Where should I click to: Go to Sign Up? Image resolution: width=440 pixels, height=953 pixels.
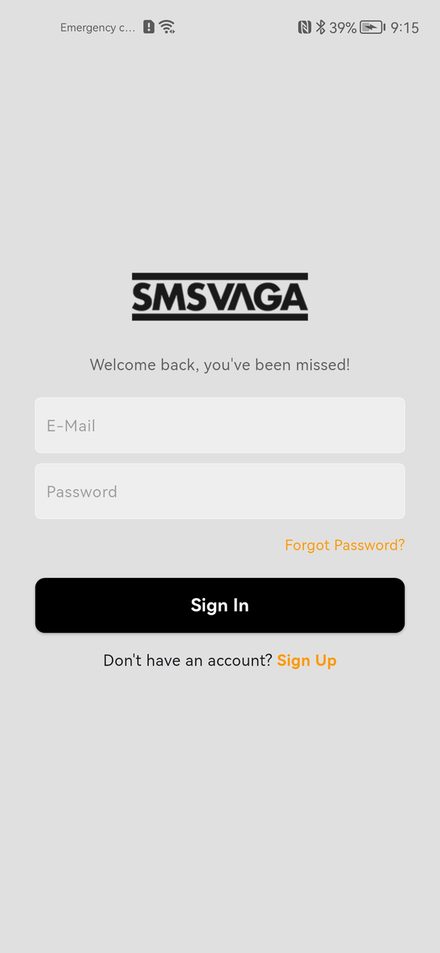click(x=306, y=661)
